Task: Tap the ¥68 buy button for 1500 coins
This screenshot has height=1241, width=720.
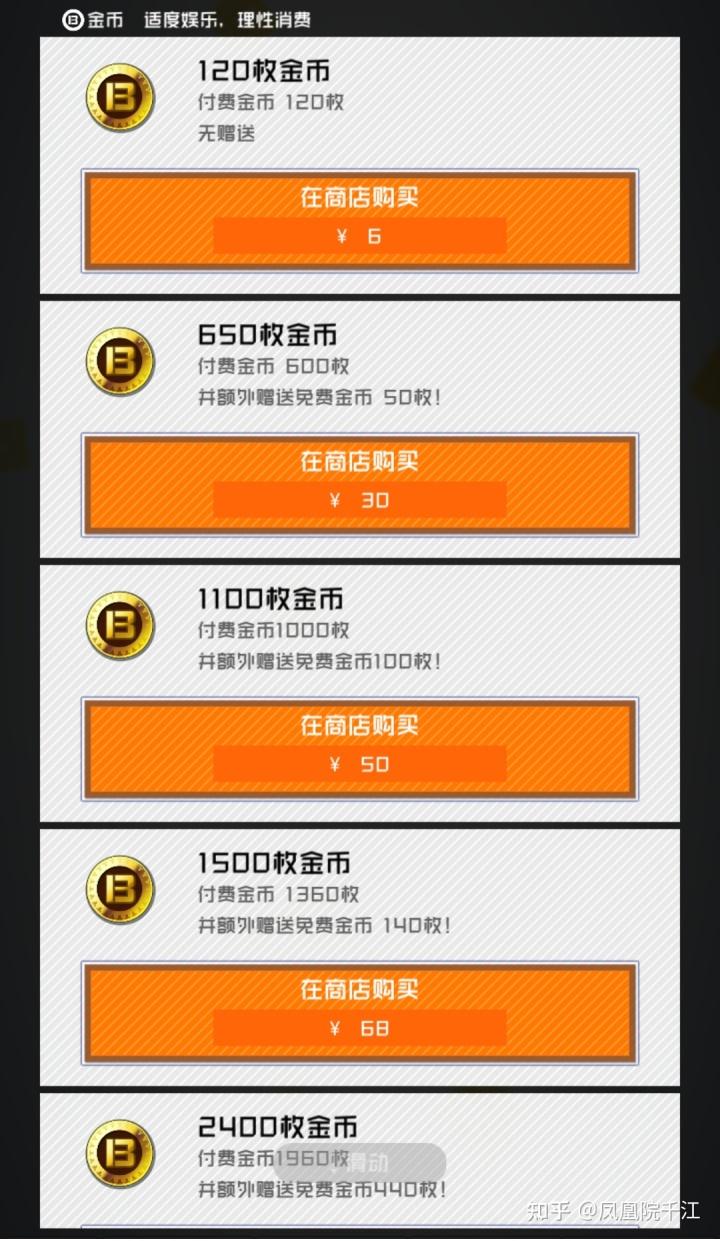Action: (359, 1013)
